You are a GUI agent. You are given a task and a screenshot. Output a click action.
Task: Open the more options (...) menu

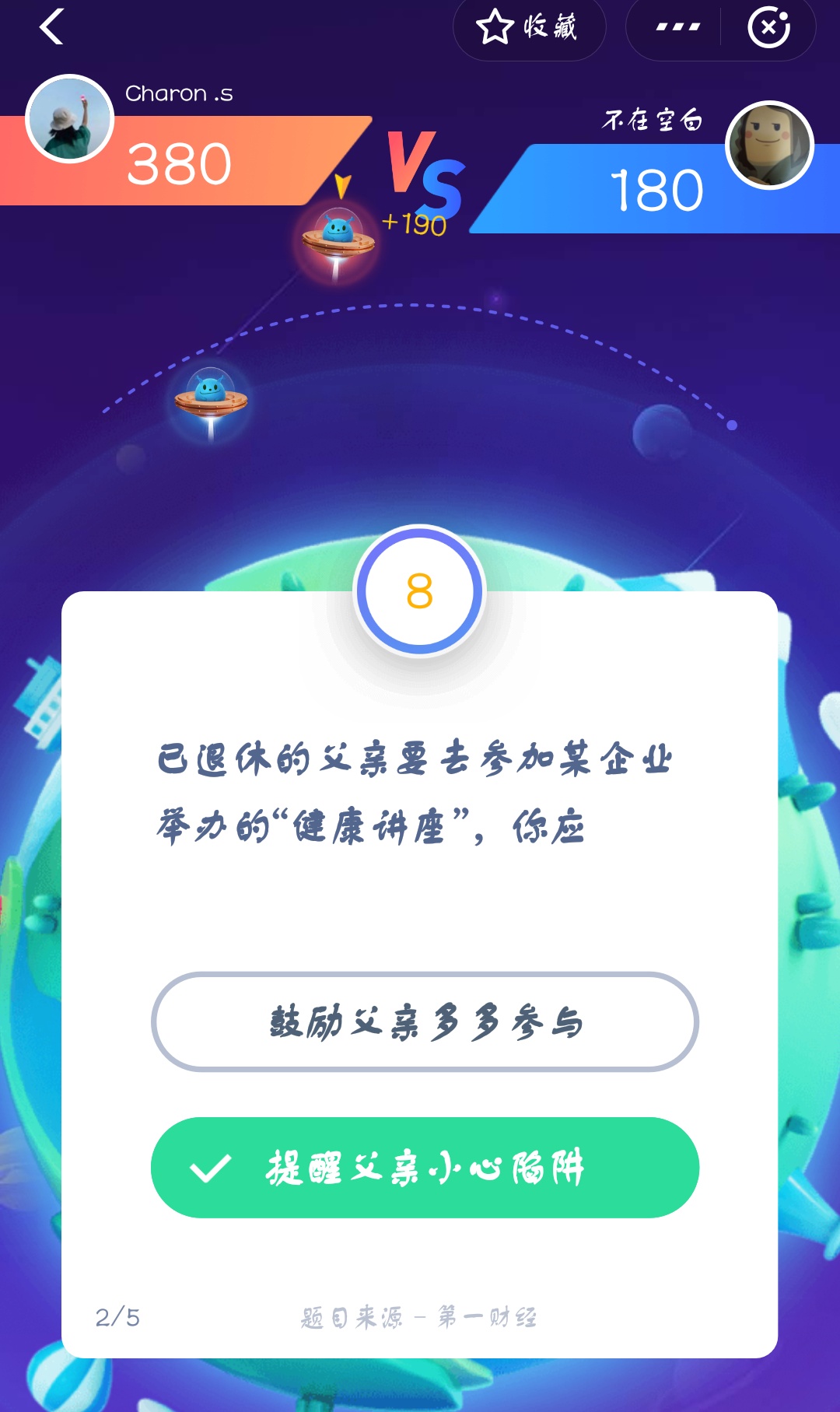pyautogui.click(x=675, y=28)
